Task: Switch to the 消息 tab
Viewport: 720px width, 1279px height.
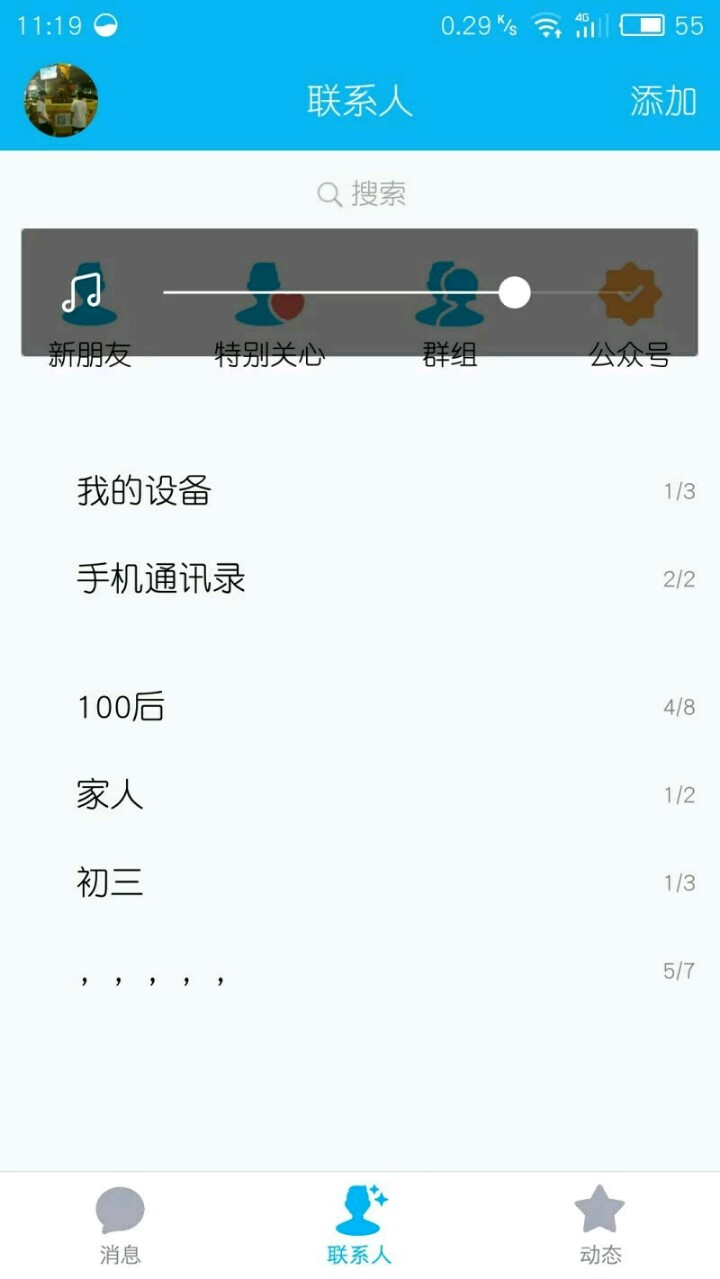Action: 120,1224
